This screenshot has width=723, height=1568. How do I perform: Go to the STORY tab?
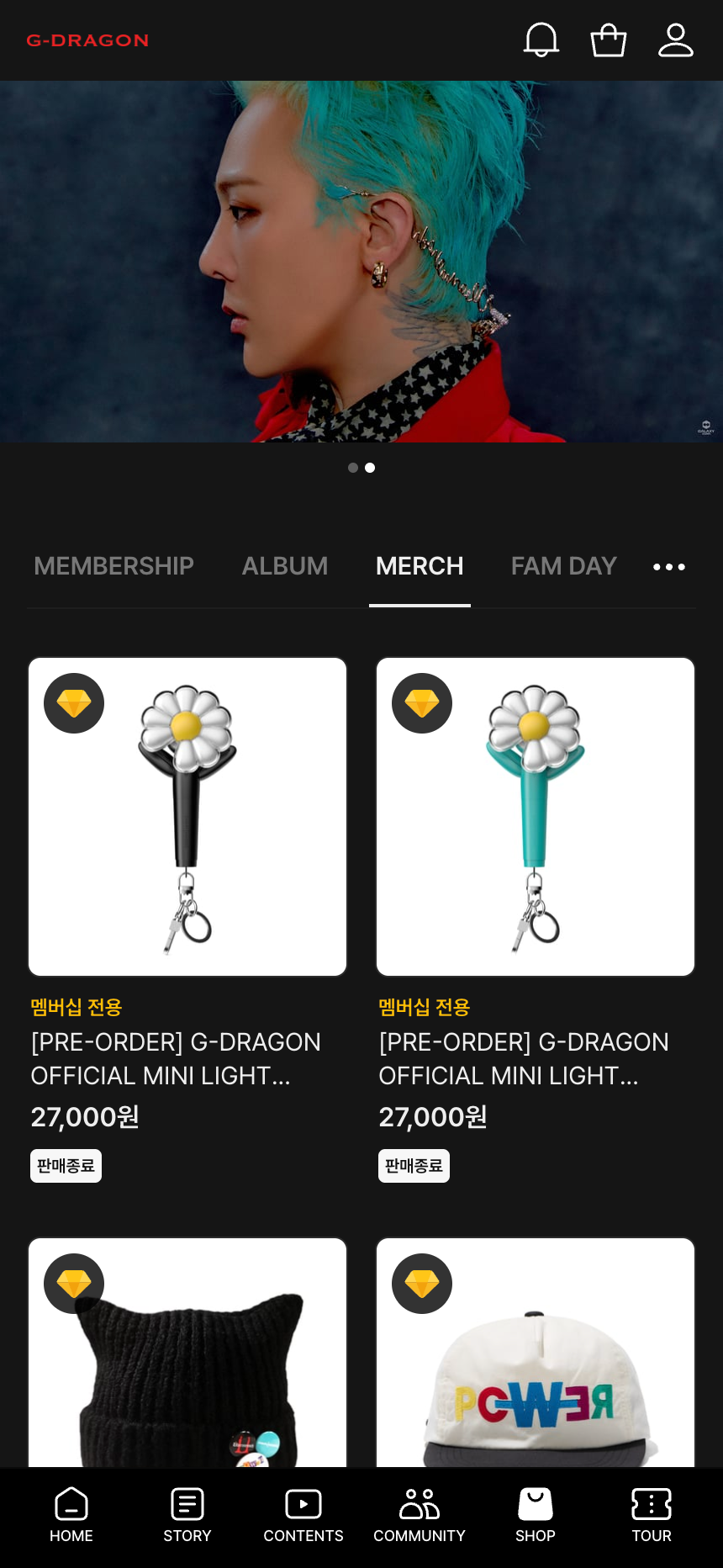coord(187,1514)
